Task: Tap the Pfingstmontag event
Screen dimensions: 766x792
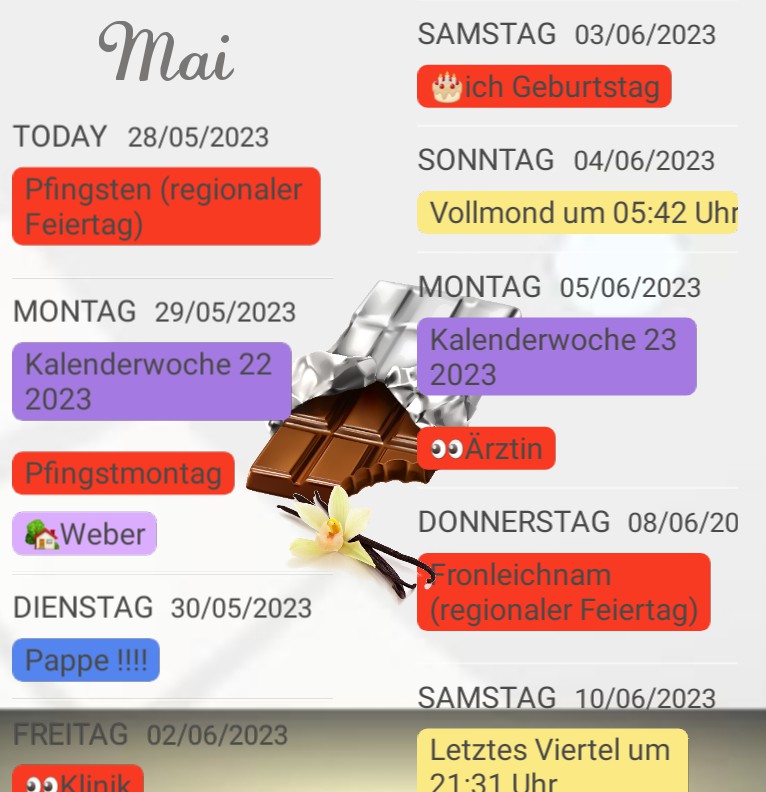Action: point(123,473)
